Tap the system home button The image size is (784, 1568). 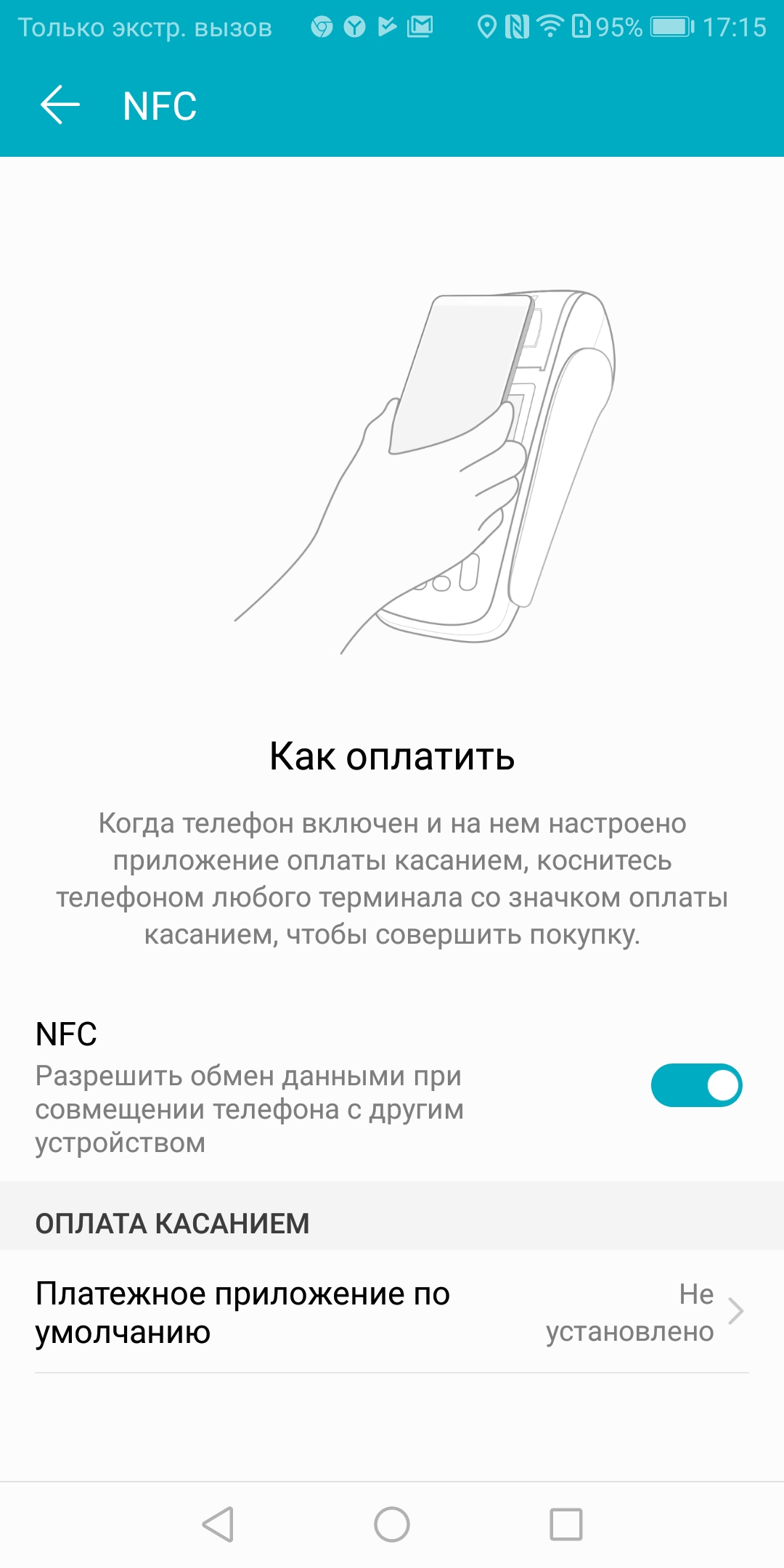(392, 1524)
